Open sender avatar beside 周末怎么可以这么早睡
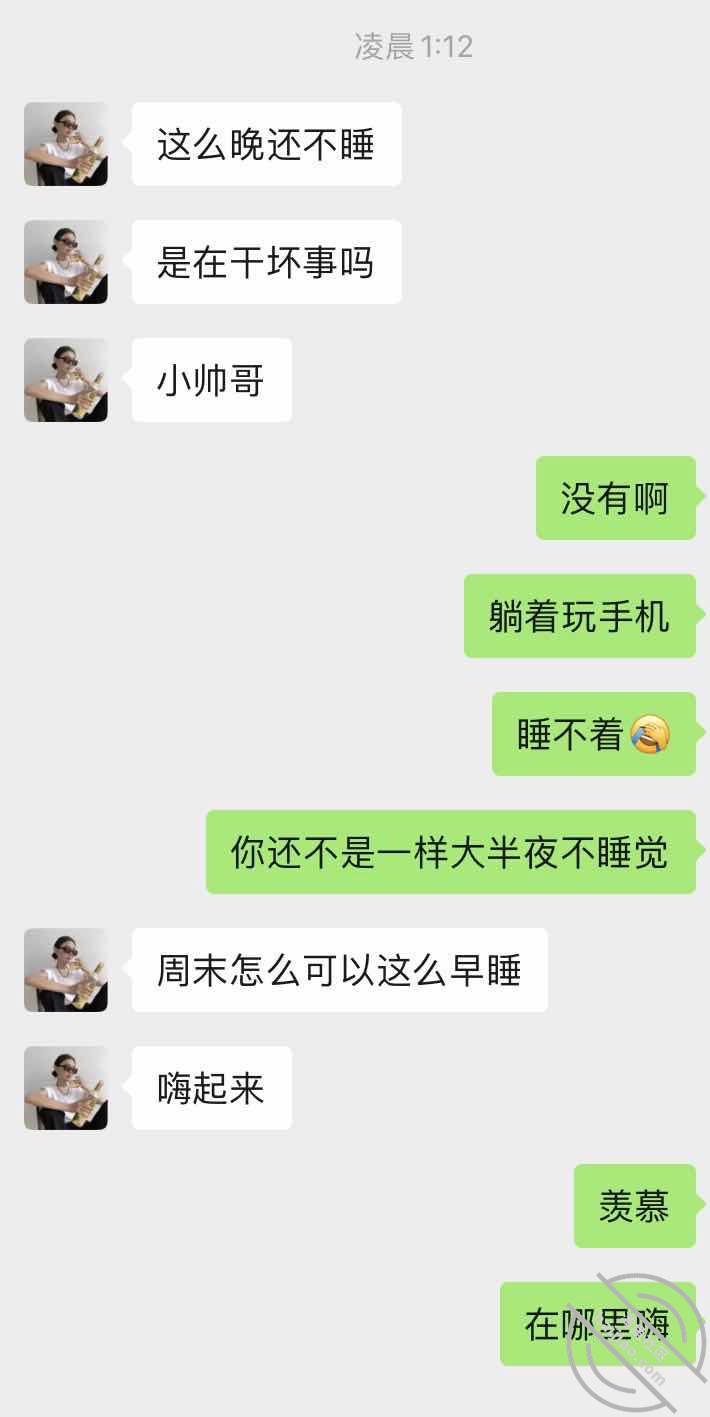The width and height of the screenshot is (710, 1417). (x=66, y=970)
